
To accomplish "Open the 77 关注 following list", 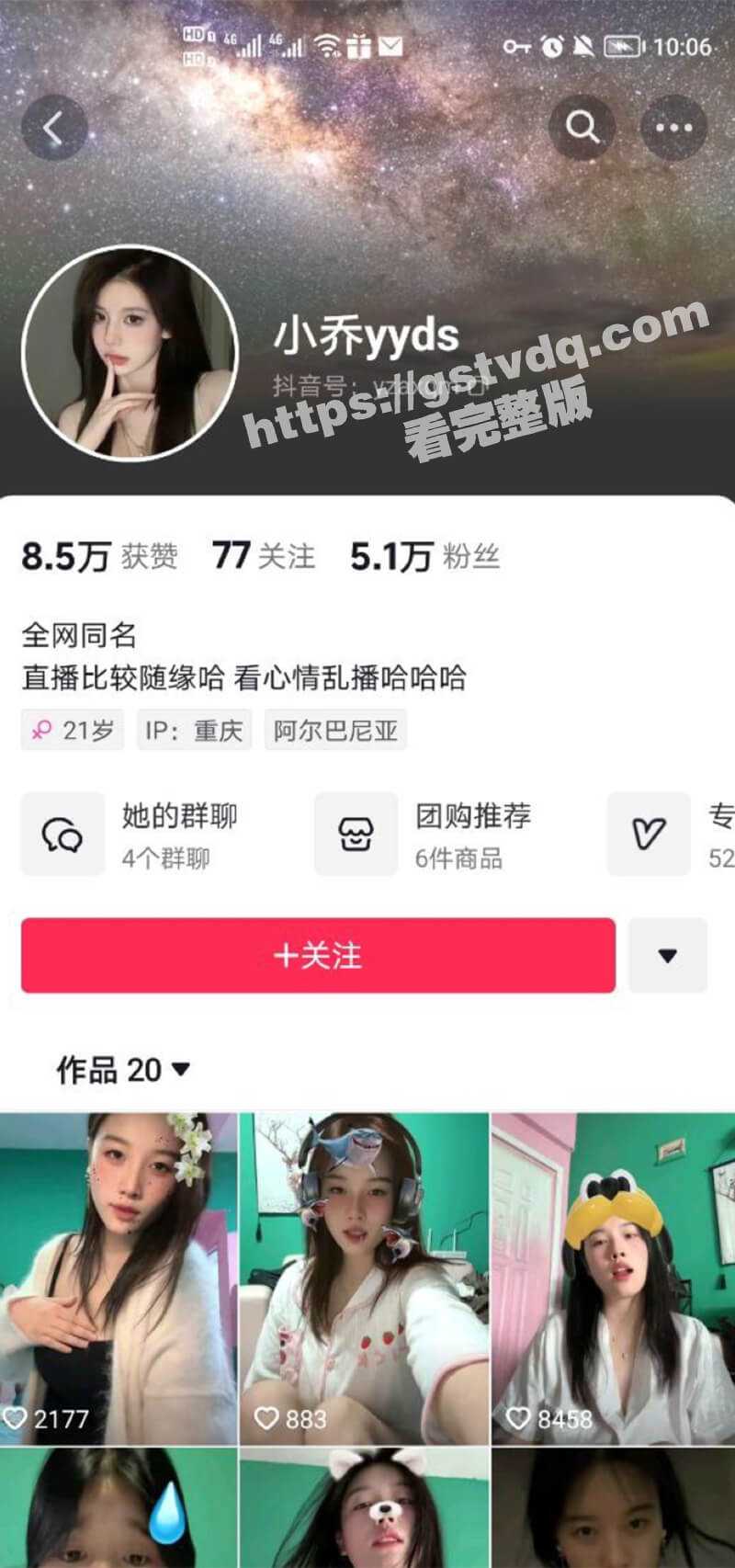I will click(x=262, y=557).
